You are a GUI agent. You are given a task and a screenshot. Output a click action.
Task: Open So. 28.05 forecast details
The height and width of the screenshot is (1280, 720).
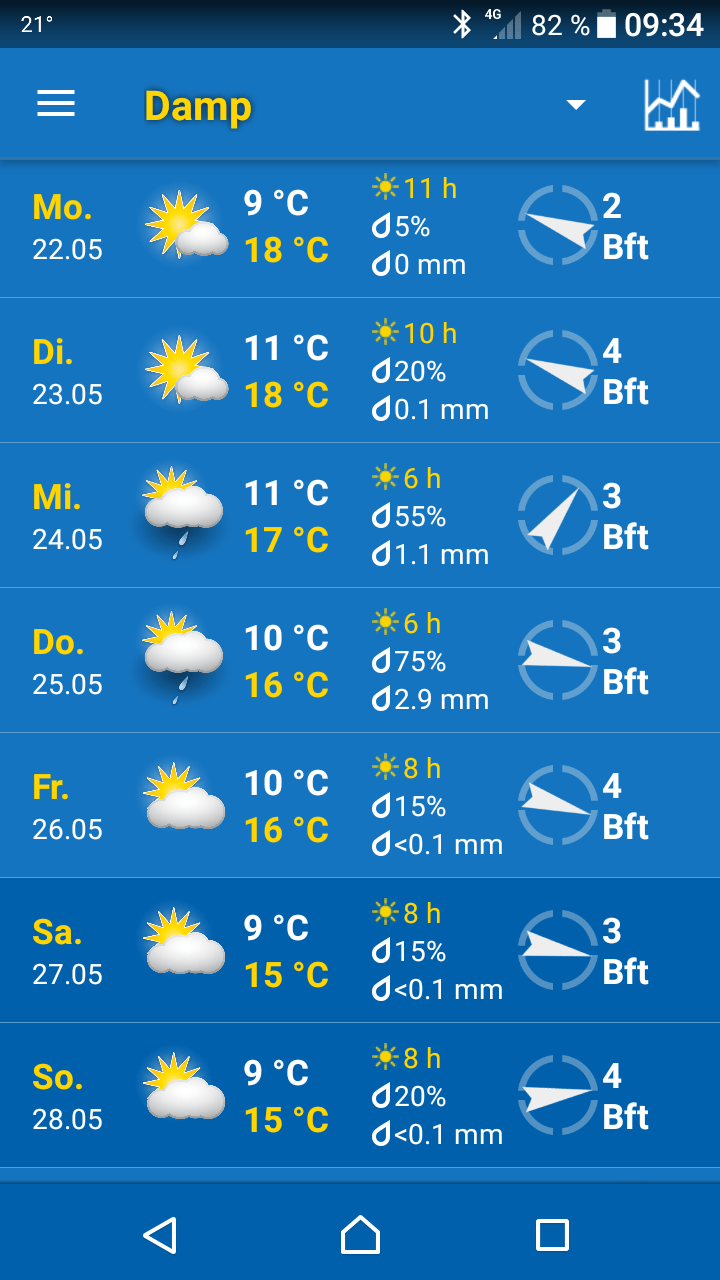coord(360,1096)
